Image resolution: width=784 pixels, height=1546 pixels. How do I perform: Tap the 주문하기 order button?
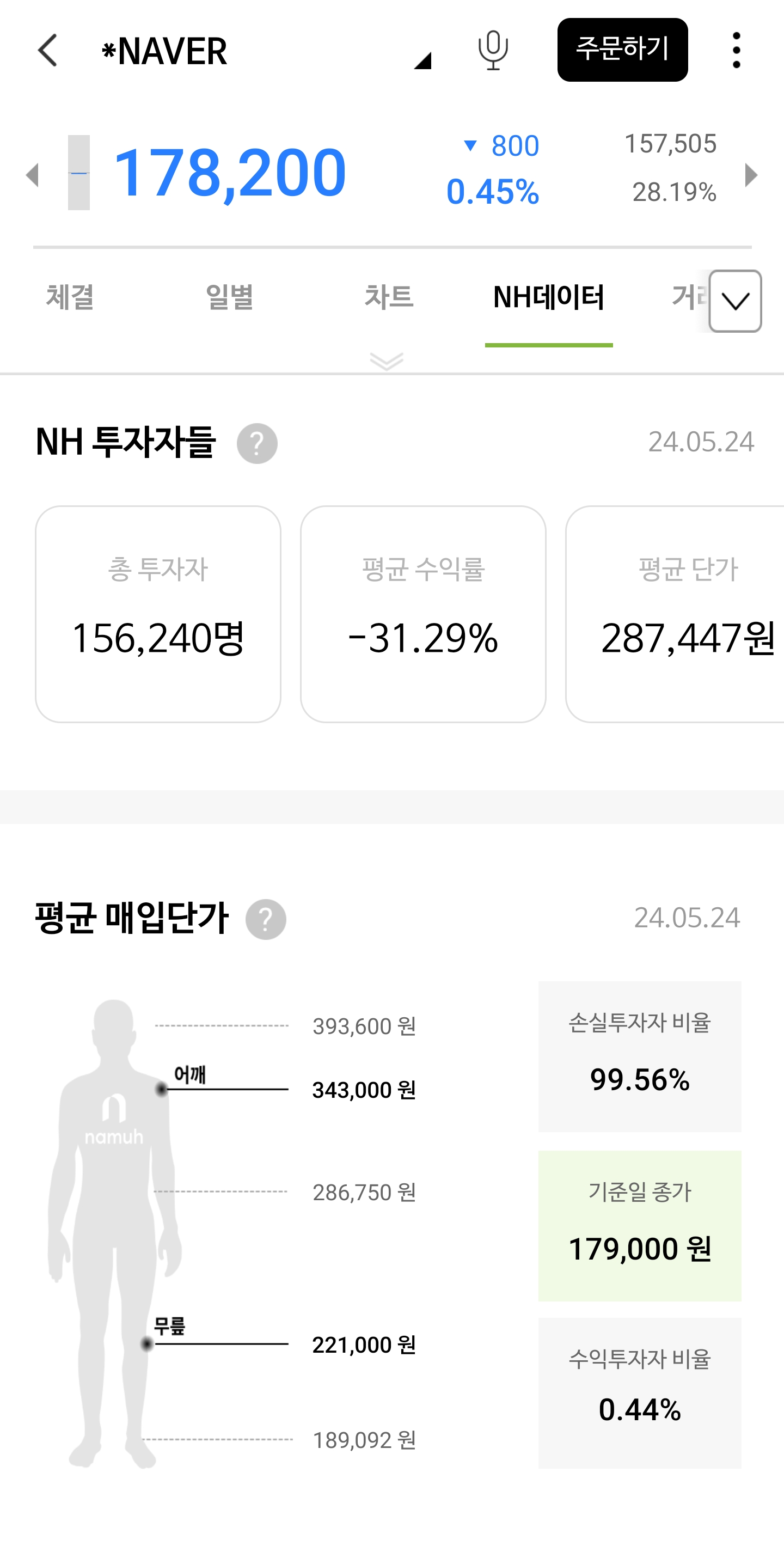622,50
